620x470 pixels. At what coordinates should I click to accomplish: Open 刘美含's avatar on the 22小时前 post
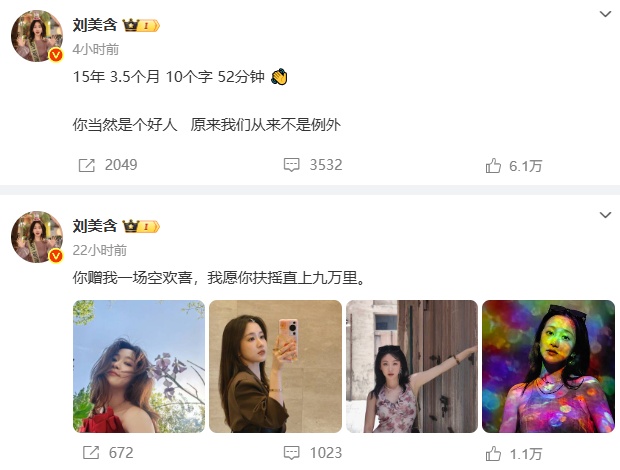coord(37,237)
